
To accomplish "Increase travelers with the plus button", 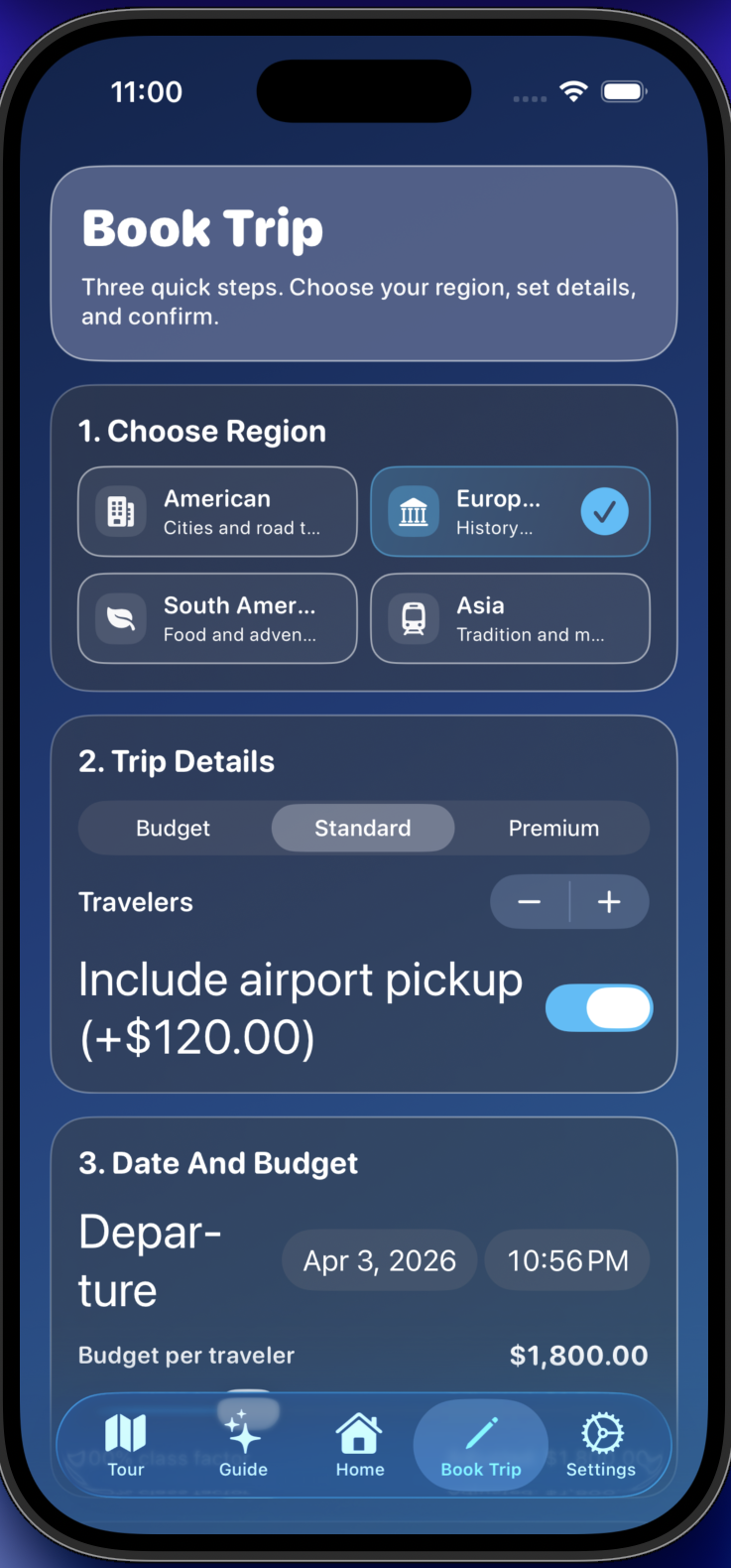I will [609, 901].
